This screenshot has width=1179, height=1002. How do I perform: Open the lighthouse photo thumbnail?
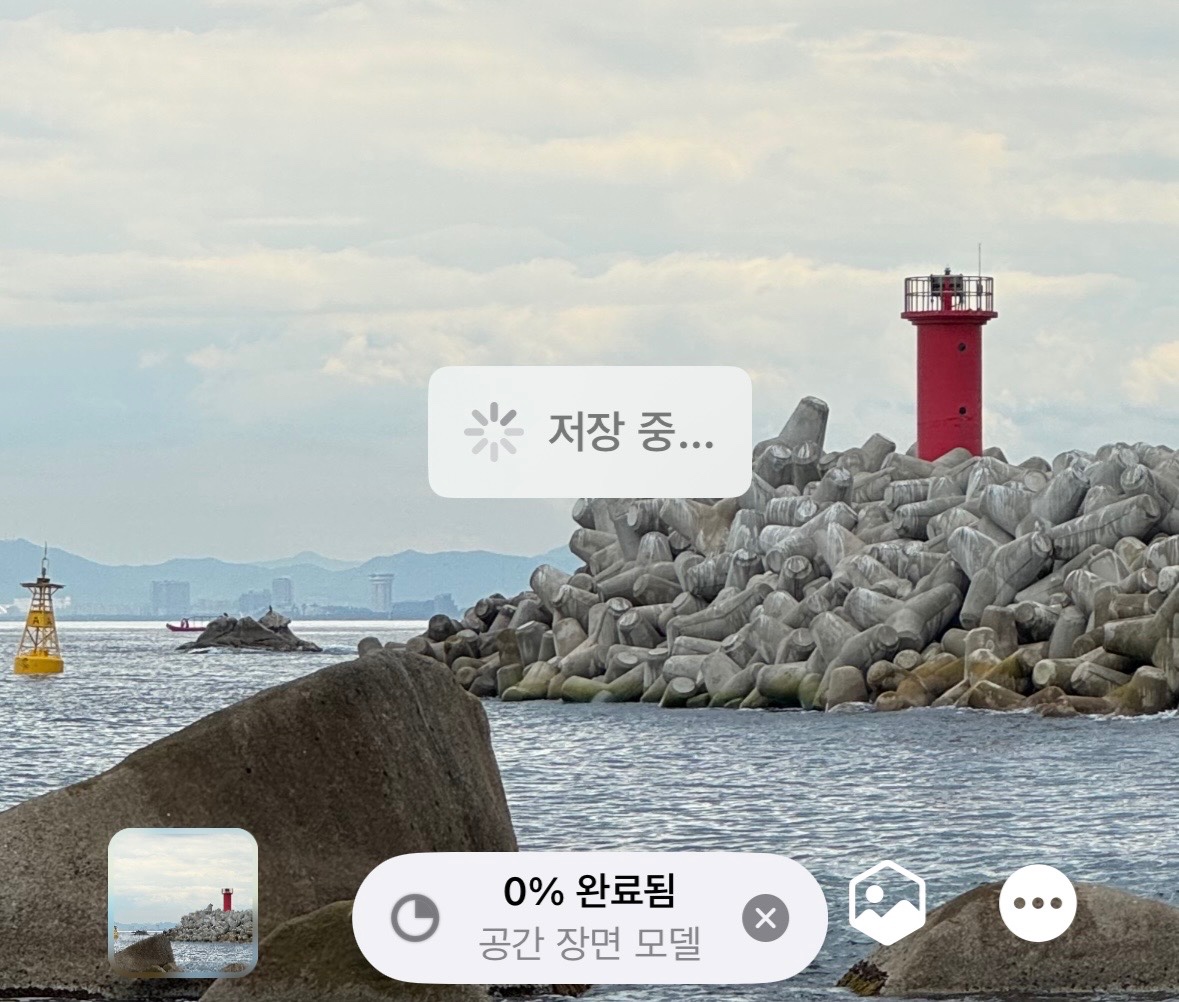pos(183,902)
